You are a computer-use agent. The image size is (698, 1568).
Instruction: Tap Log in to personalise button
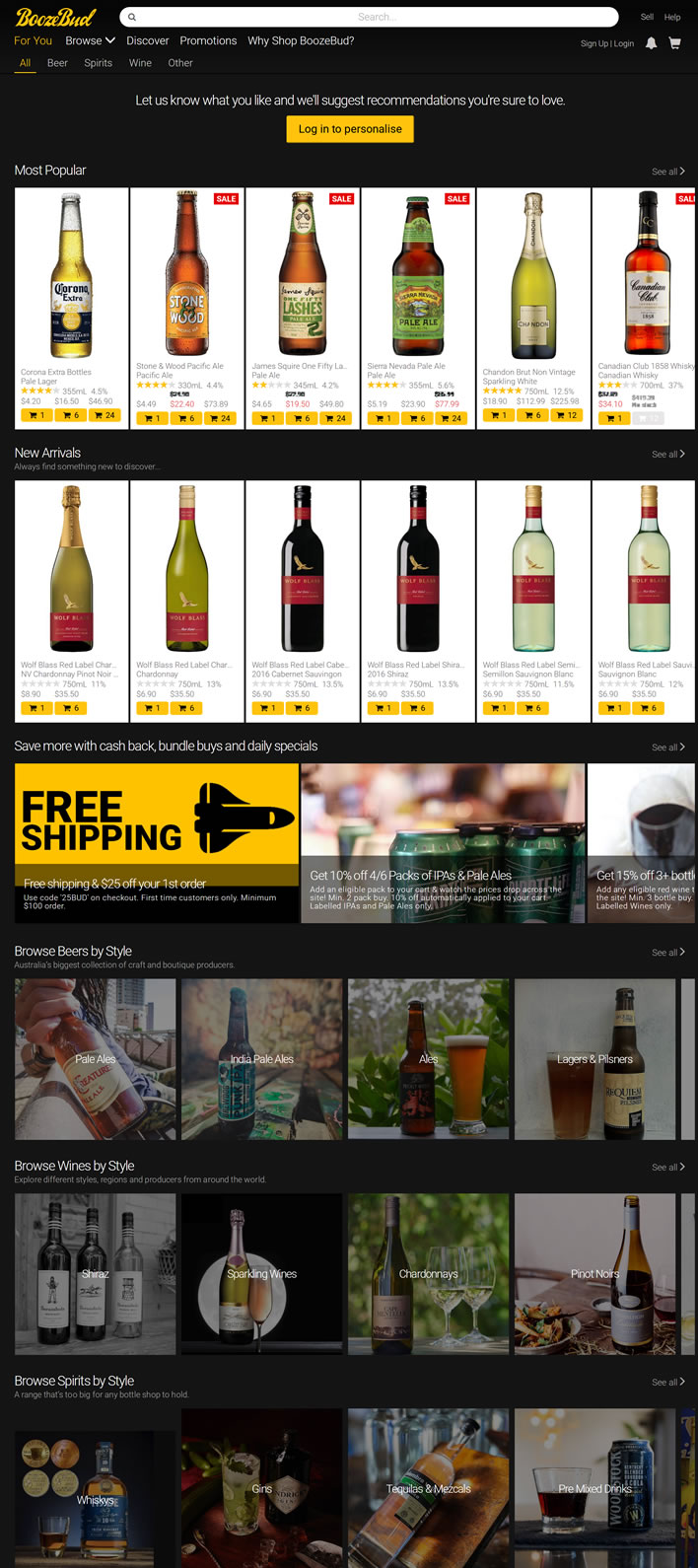pyautogui.click(x=350, y=129)
